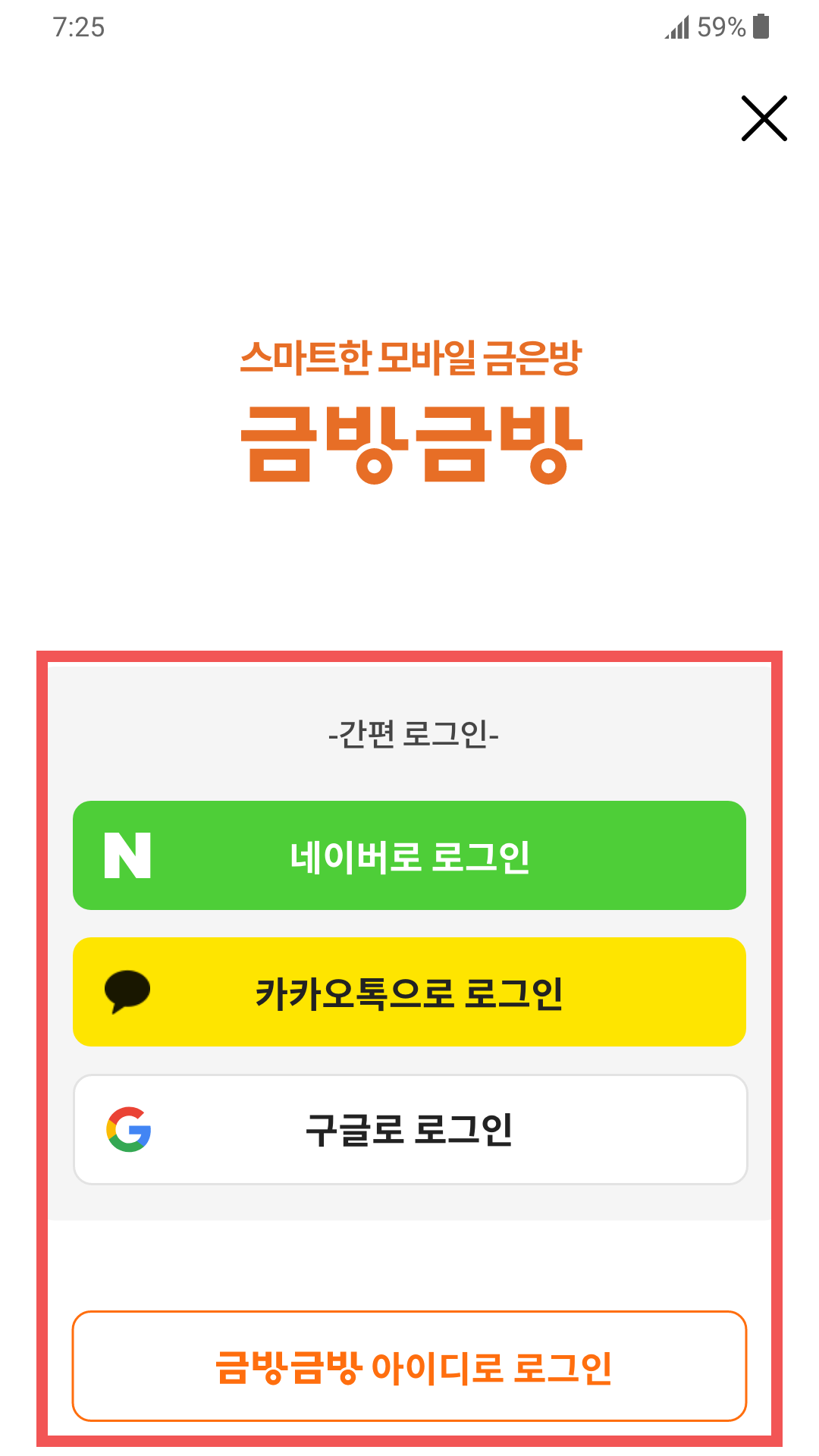Viewport: 819px width, 1456px height.
Task: Log in with Naver
Action: click(x=409, y=855)
